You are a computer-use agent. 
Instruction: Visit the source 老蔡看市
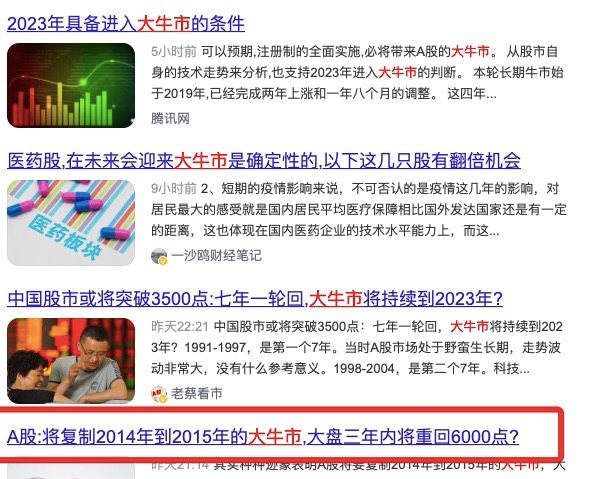point(196,394)
